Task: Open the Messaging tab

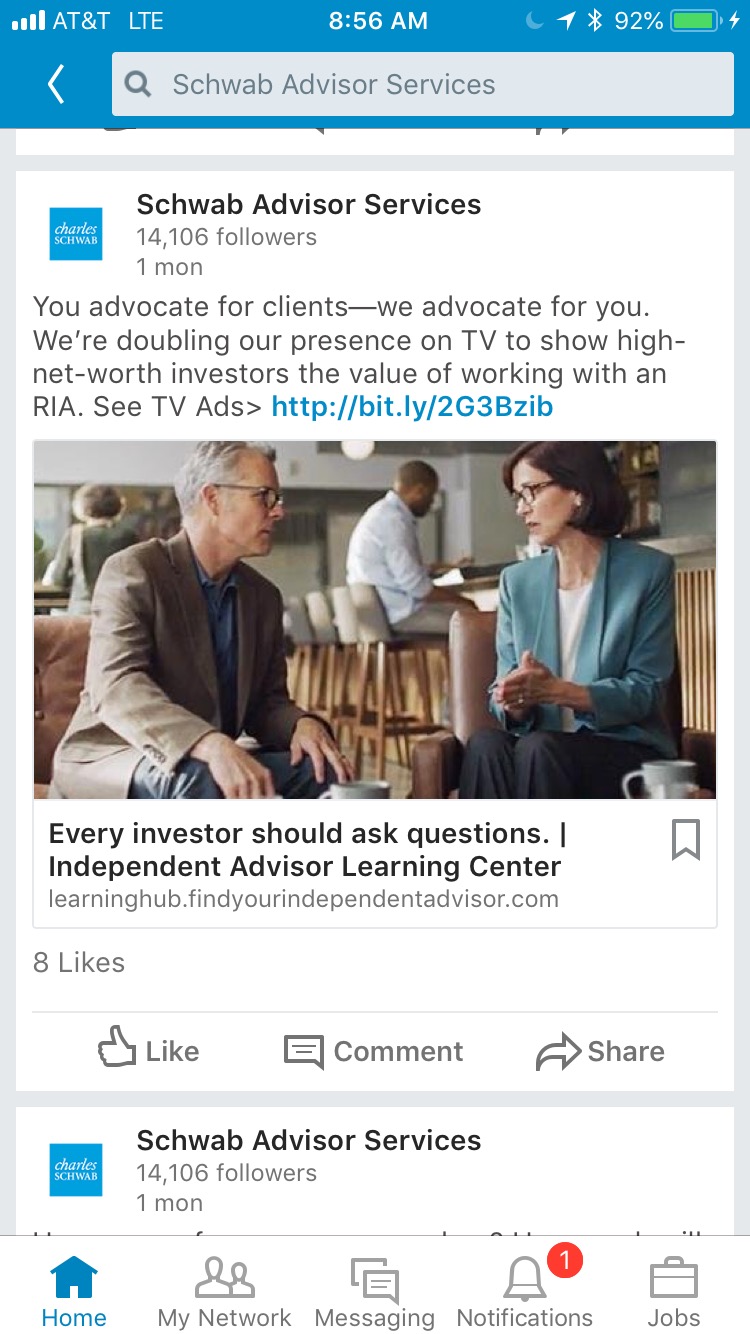Action: 374,1292
